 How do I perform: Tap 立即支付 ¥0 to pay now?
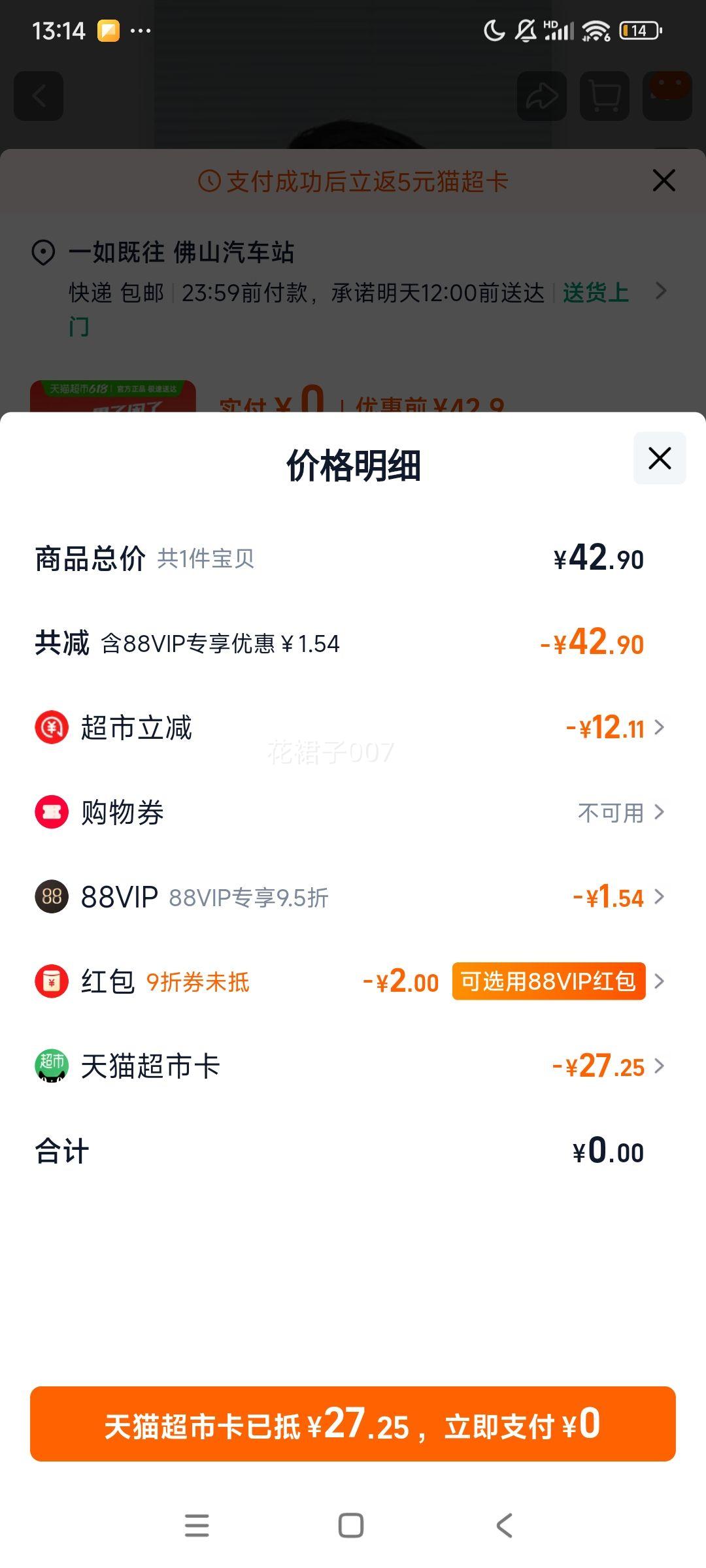click(x=353, y=1424)
